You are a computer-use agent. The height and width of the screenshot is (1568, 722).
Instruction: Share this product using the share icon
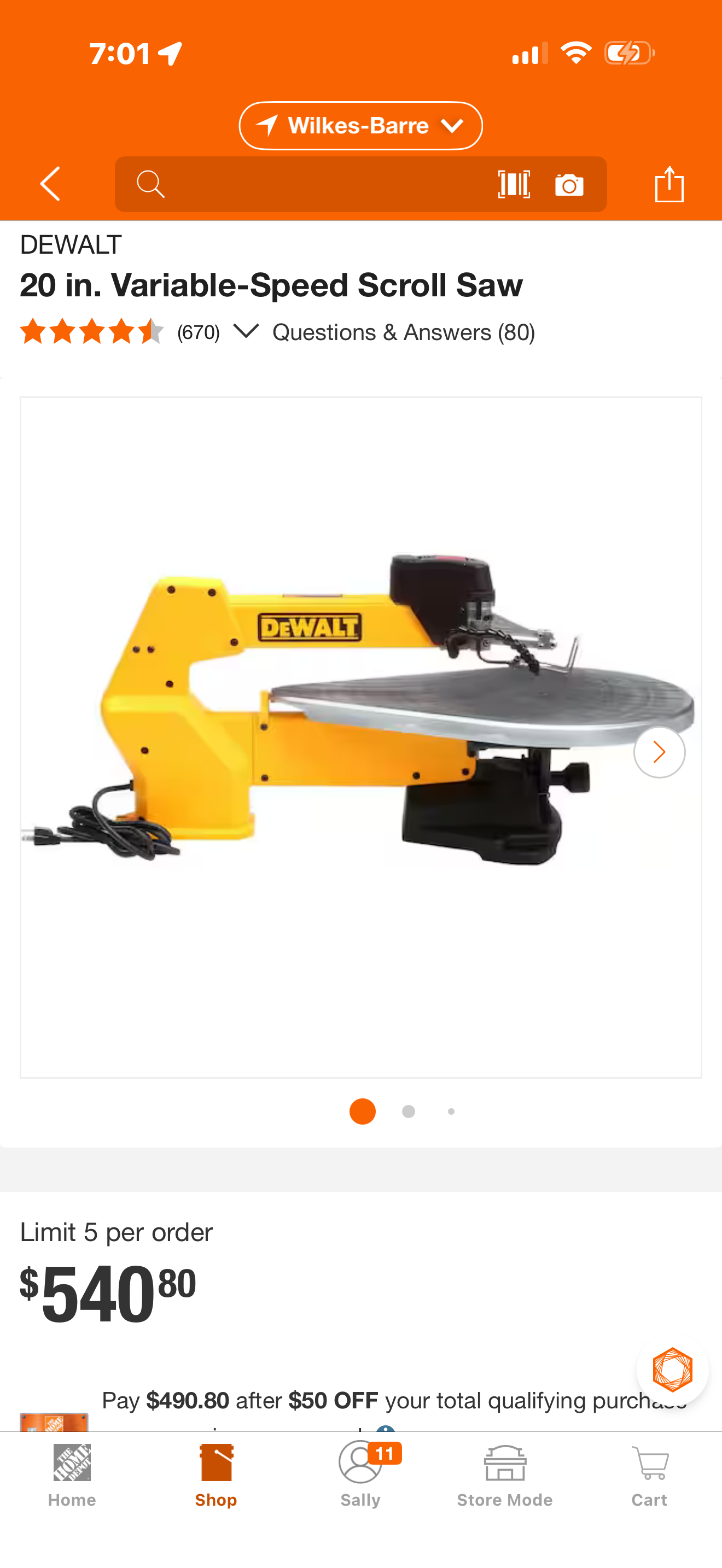click(x=670, y=184)
